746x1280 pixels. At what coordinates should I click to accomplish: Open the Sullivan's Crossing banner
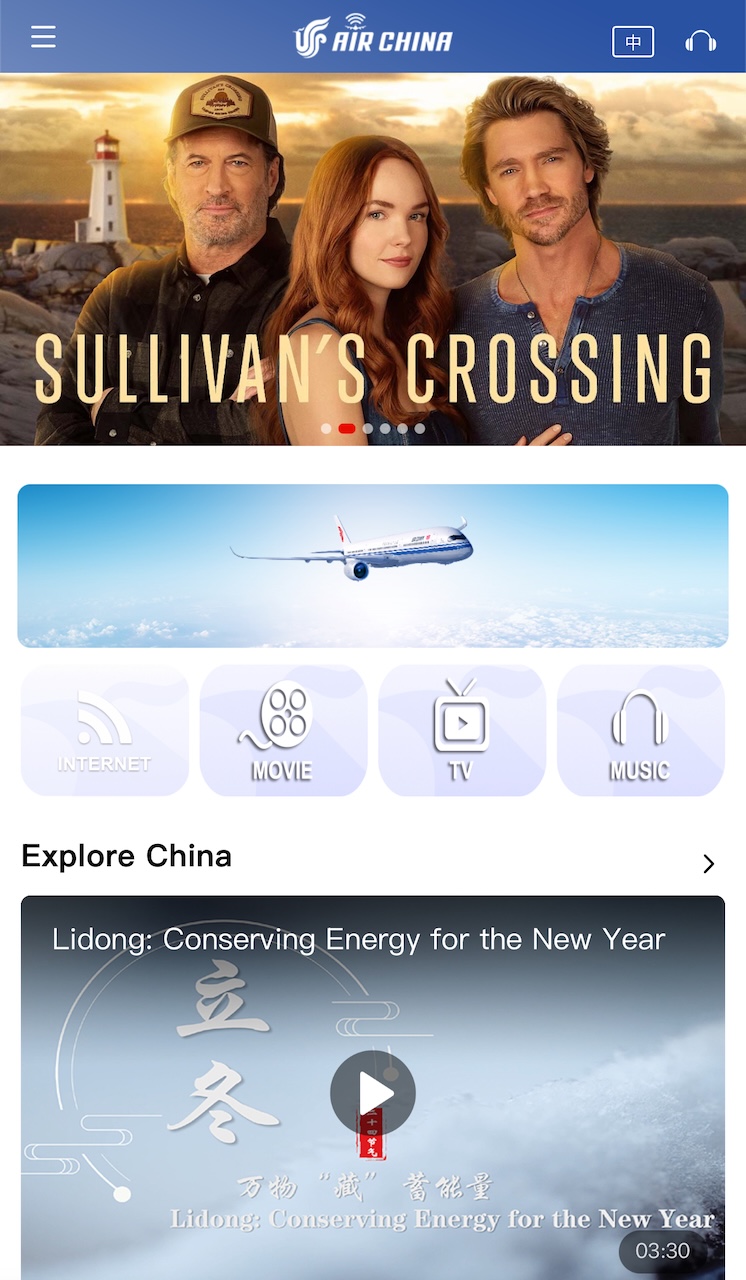tap(373, 260)
